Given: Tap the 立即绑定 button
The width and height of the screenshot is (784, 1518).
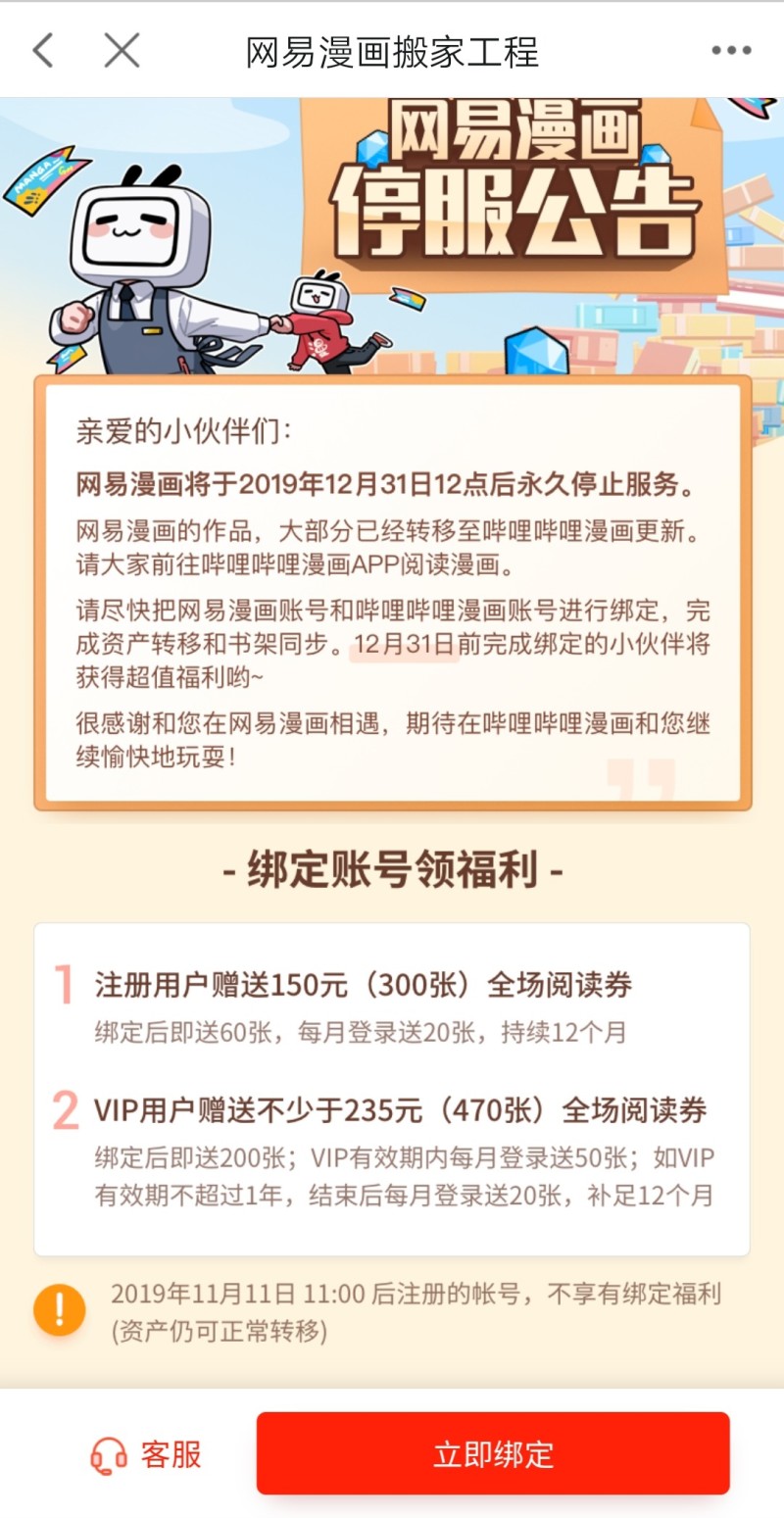Looking at the screenshot, I should [493, 1453].
